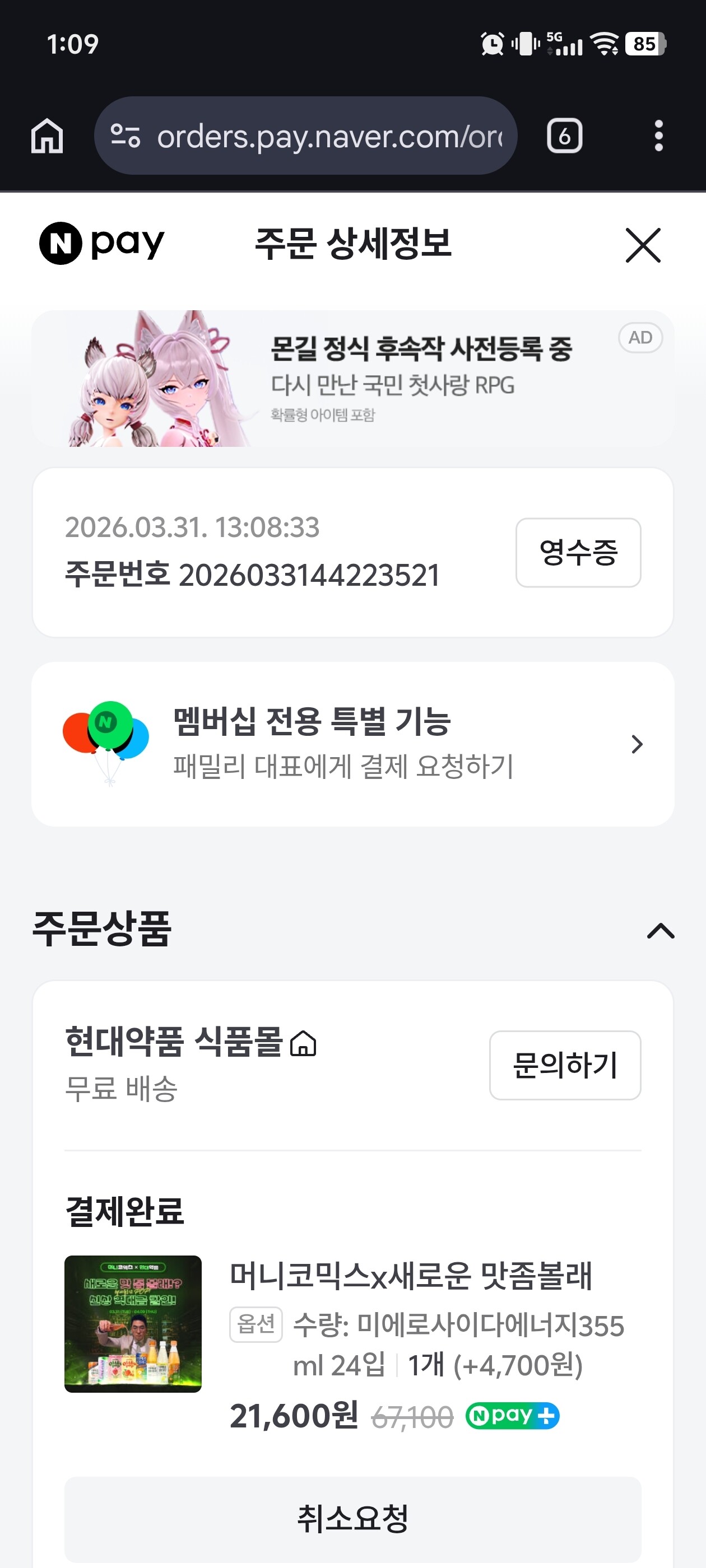Tap the N pay logo

pos(102,244)
